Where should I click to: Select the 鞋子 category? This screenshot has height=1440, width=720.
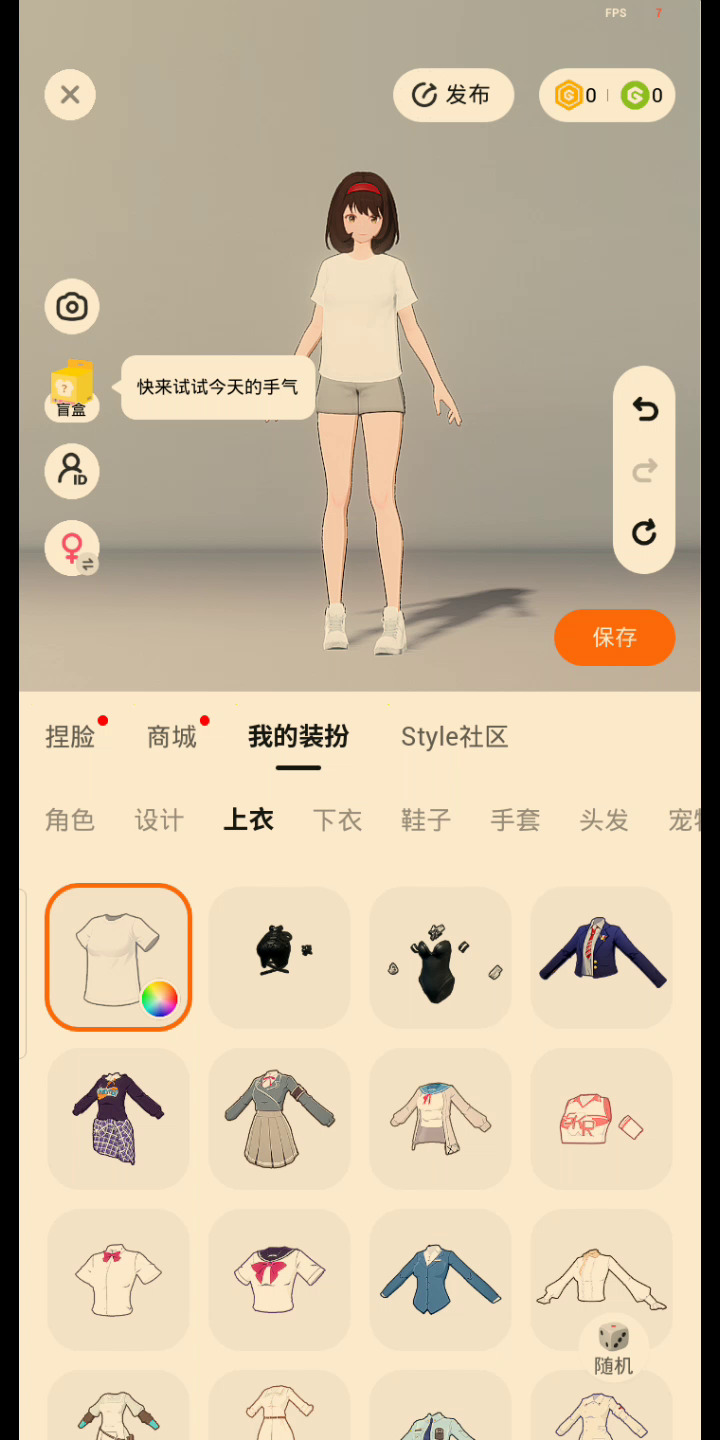(426, 820)
